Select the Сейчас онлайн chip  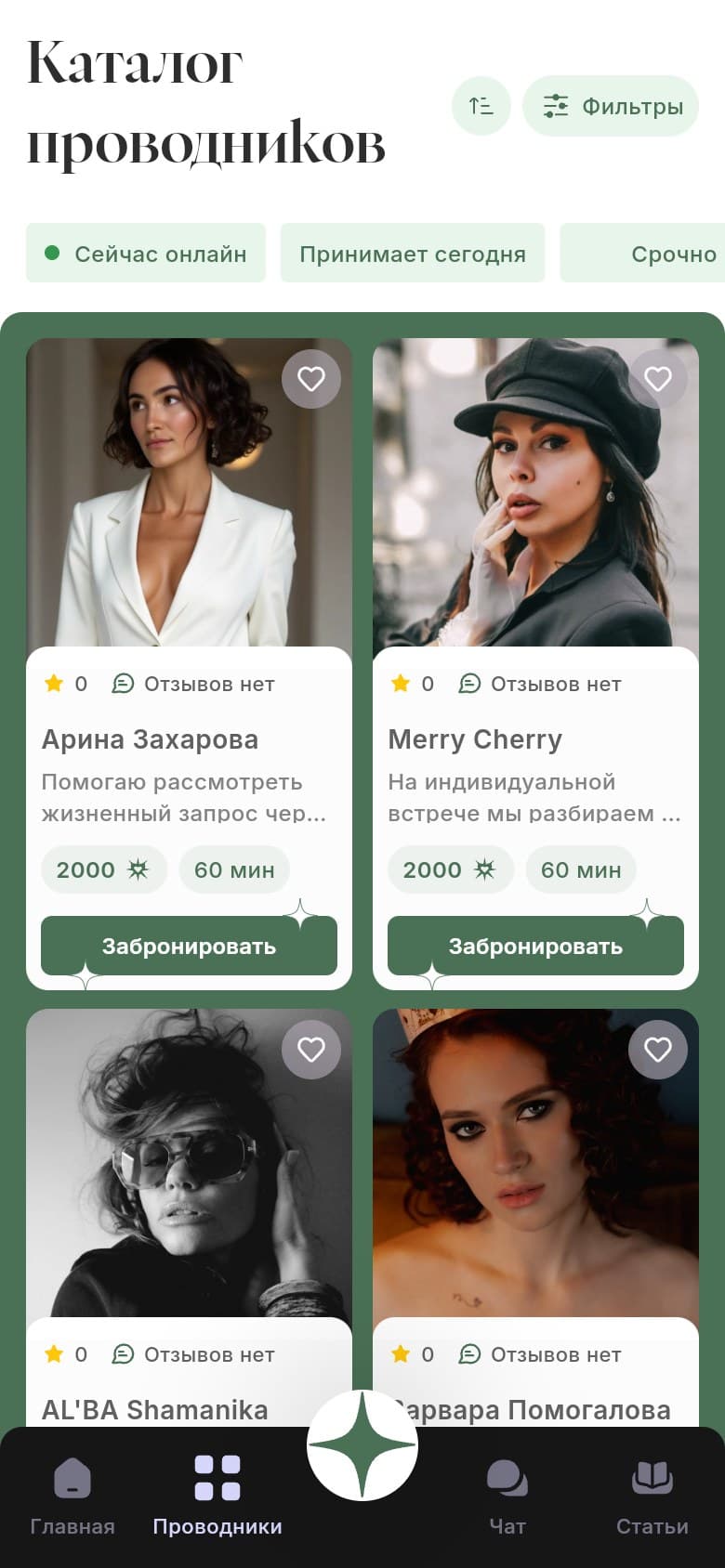point(146,253)
